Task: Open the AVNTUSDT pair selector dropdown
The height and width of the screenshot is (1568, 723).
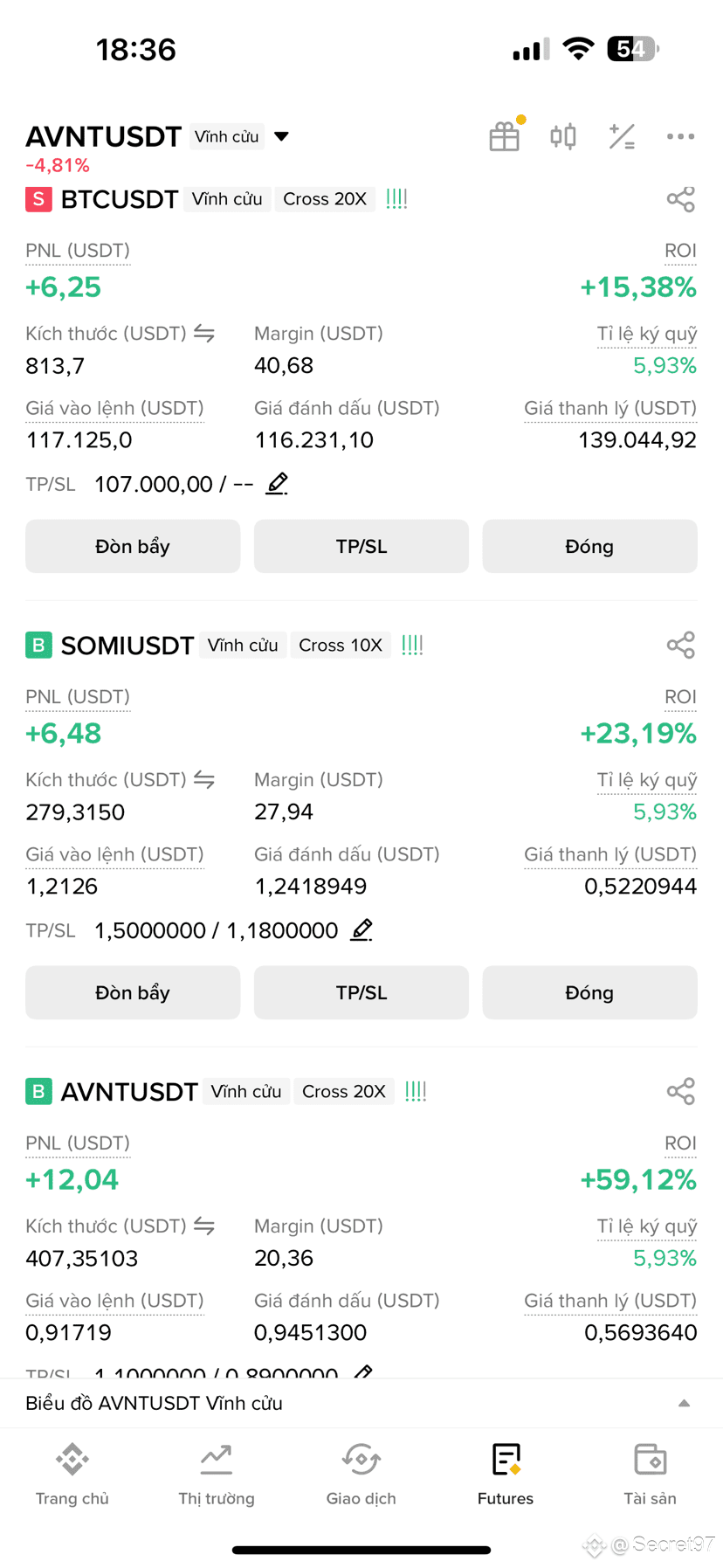Action: (x=281, y=136)
